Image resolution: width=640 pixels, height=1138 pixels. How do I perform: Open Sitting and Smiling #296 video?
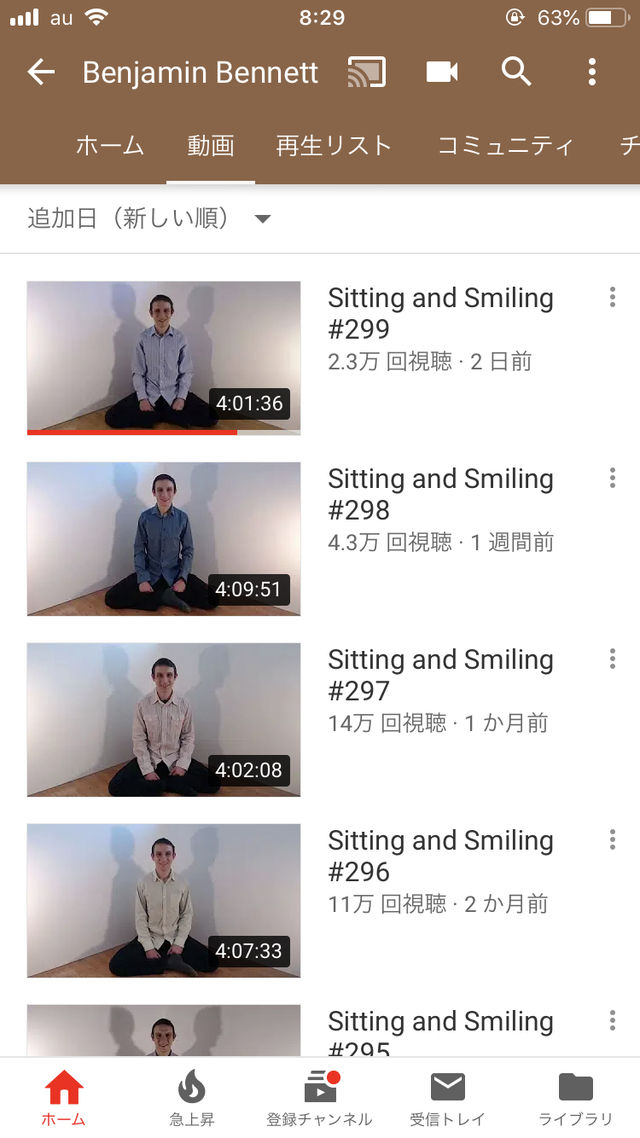click(x=163, y=900)
